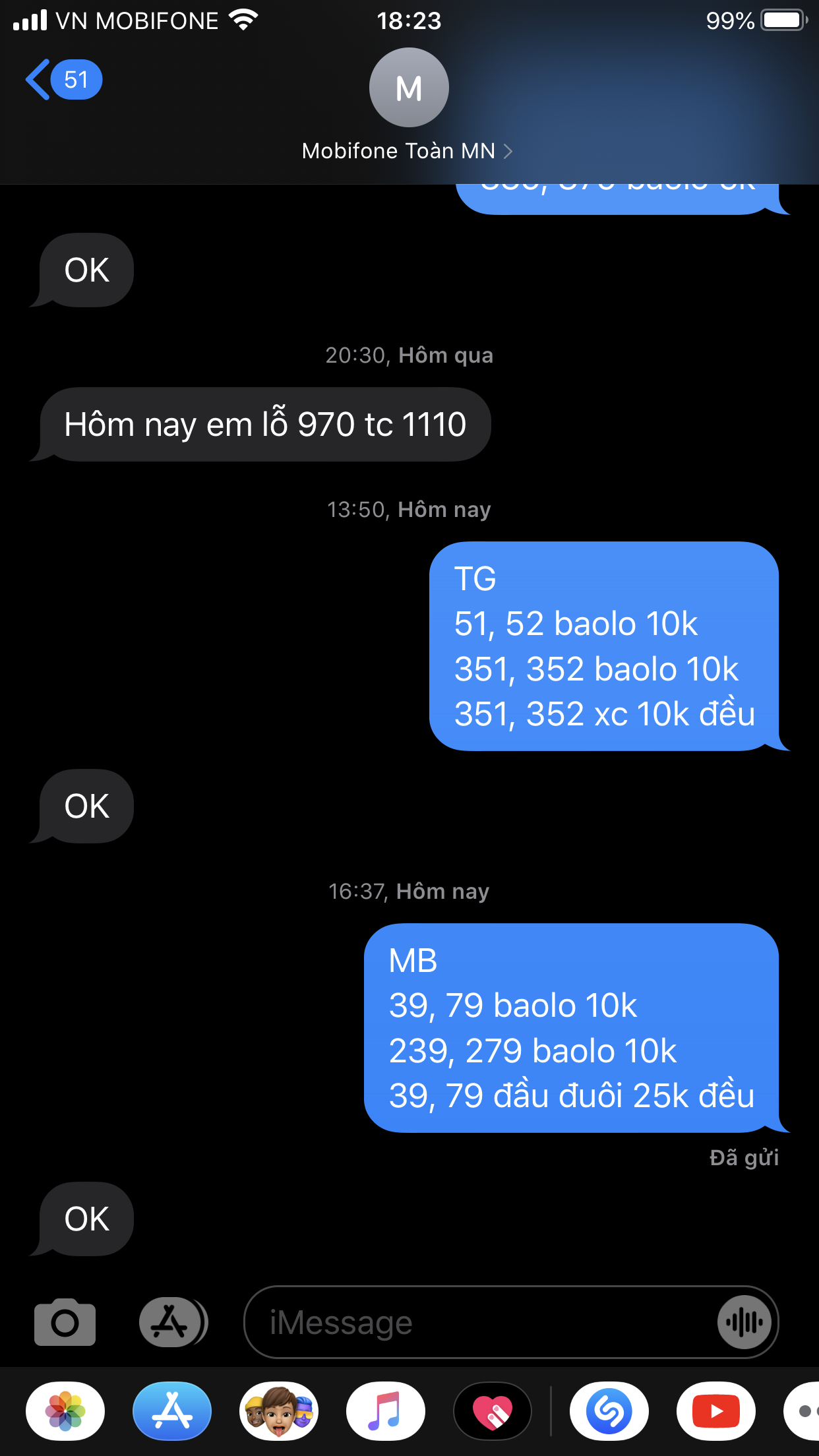
Task: Show more iMessage apps
Action: (x=803, y=1411)
